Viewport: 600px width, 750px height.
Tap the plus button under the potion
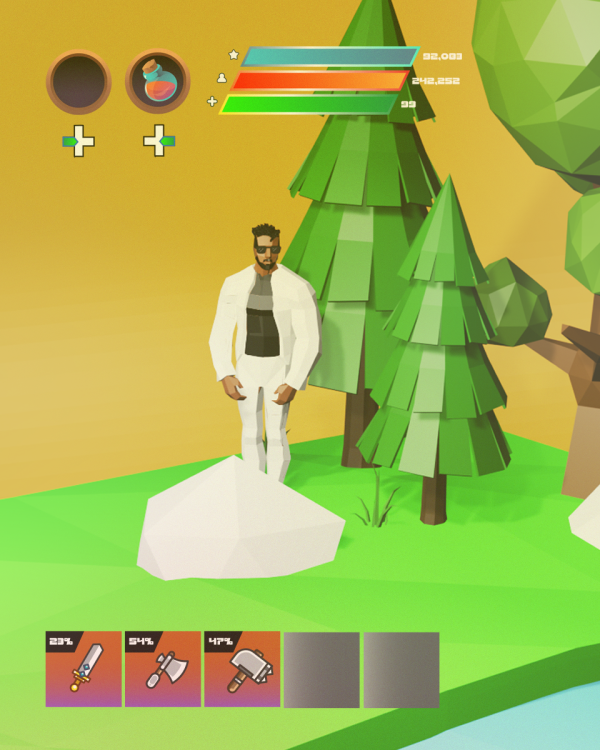tap(158, 141)
